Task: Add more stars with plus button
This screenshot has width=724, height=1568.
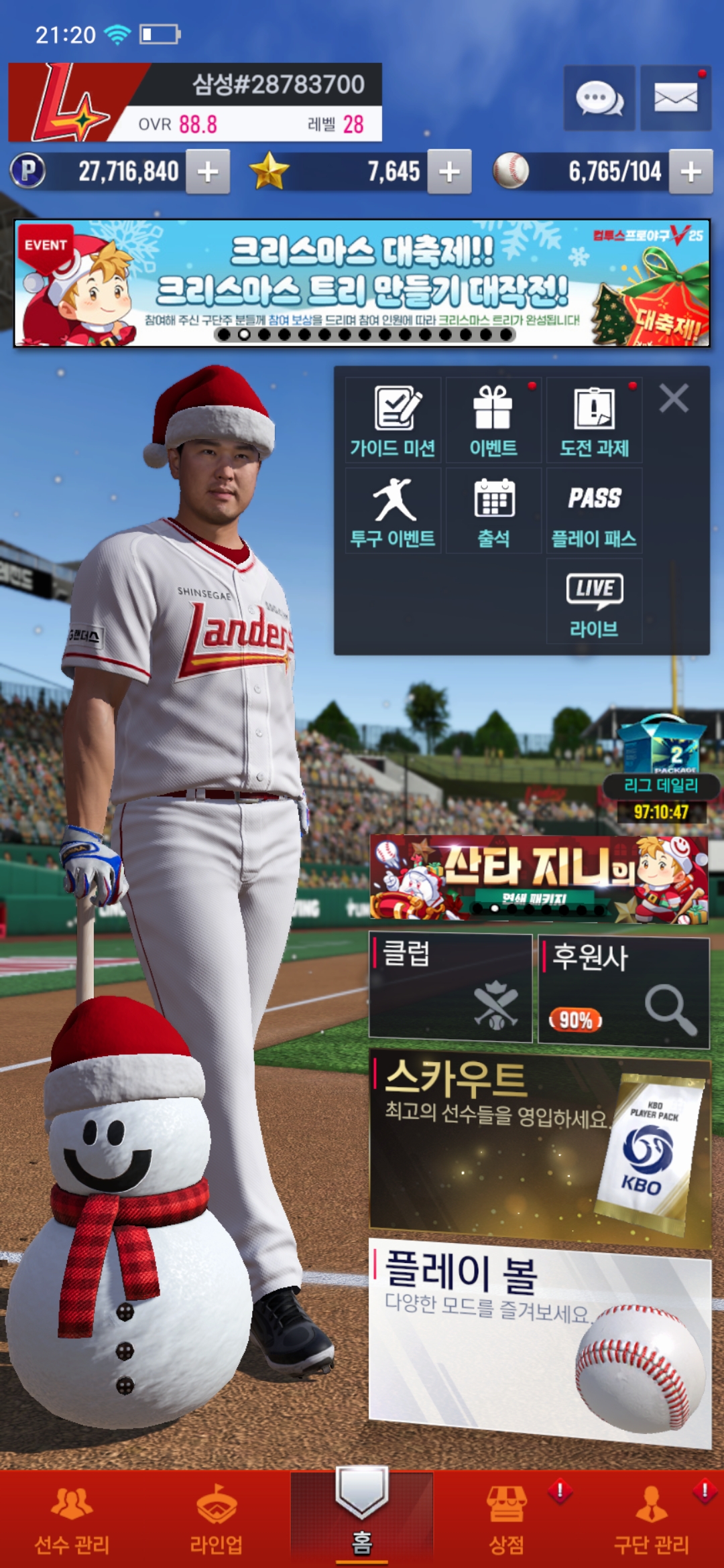Action: coord(449,172)
